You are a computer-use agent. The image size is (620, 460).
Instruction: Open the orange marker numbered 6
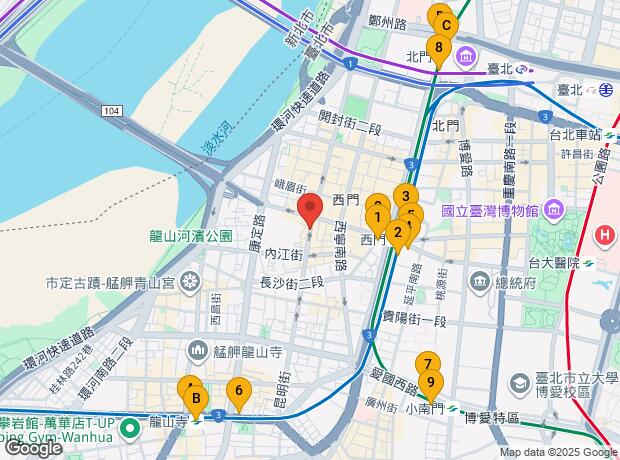[239, 394]
